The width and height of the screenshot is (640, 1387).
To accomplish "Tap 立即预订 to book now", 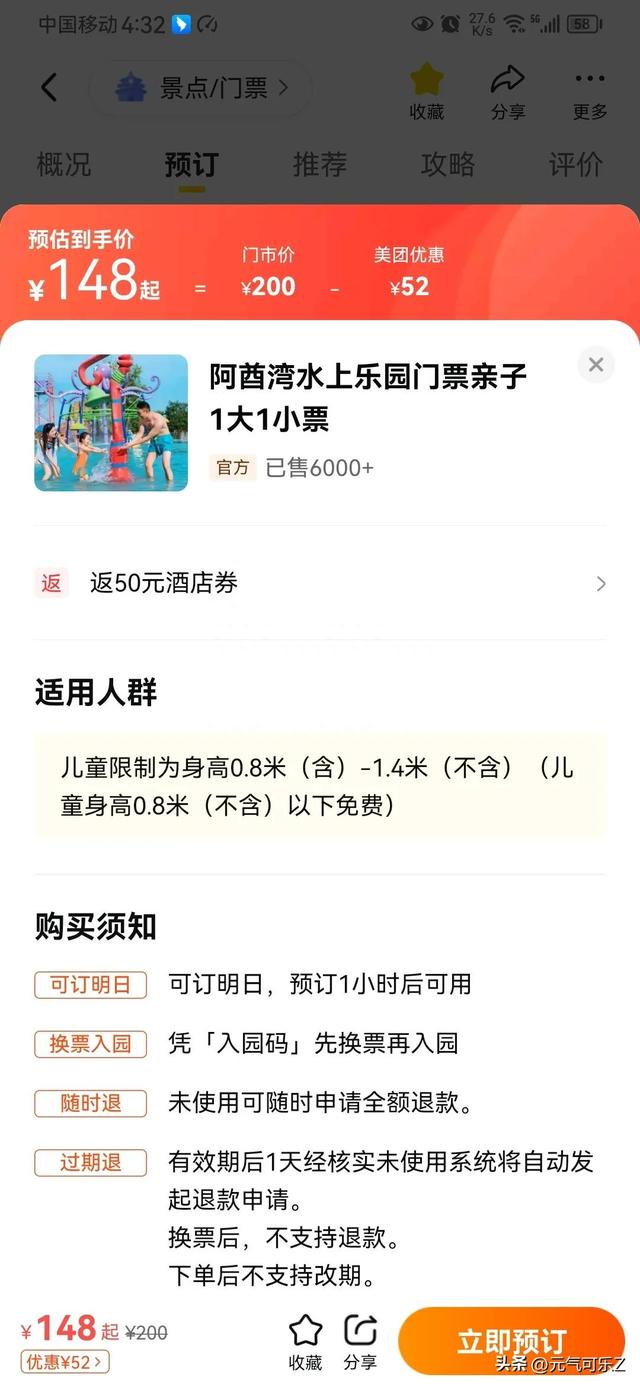I will [x=511, y=1340].
